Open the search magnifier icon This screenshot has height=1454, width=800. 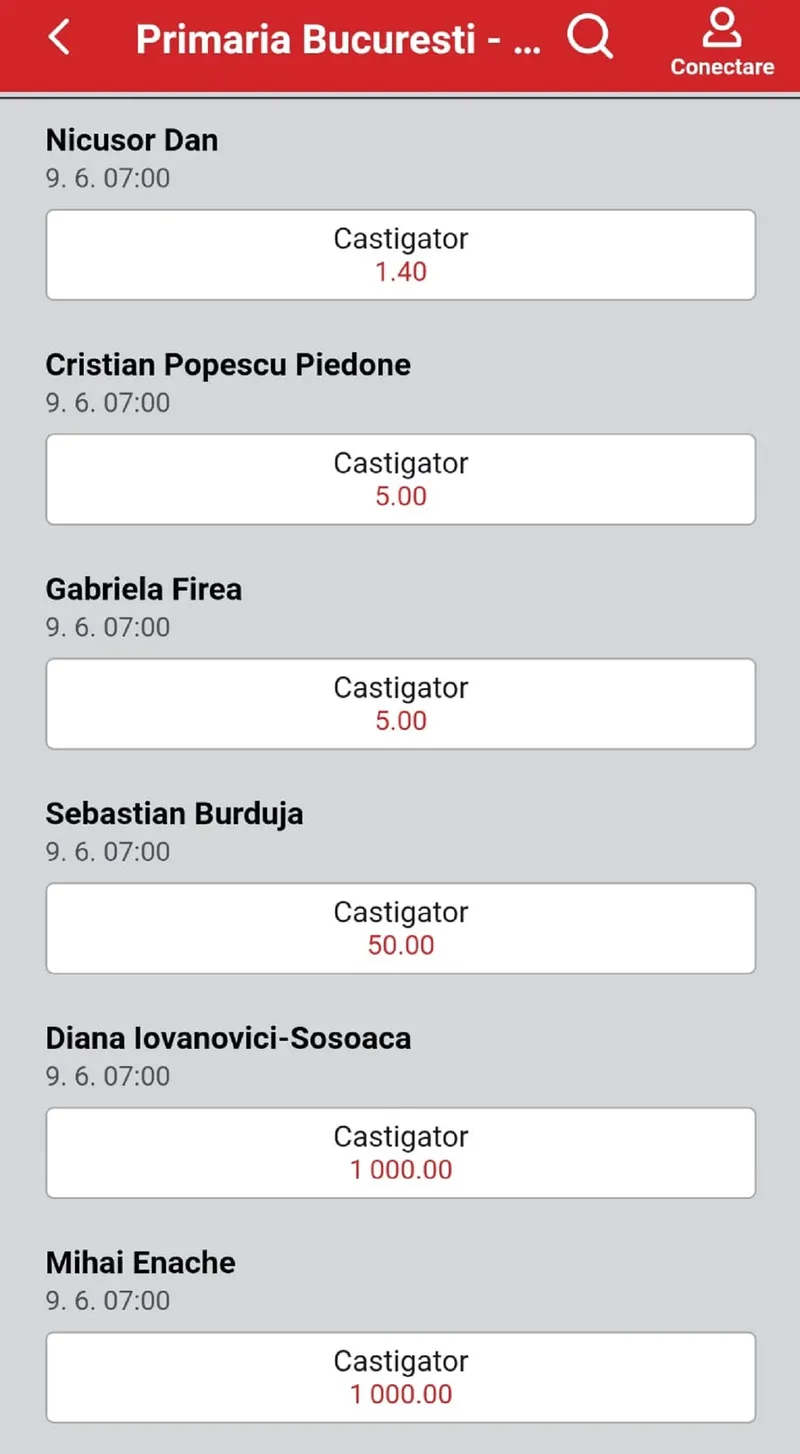pos(590,37)
